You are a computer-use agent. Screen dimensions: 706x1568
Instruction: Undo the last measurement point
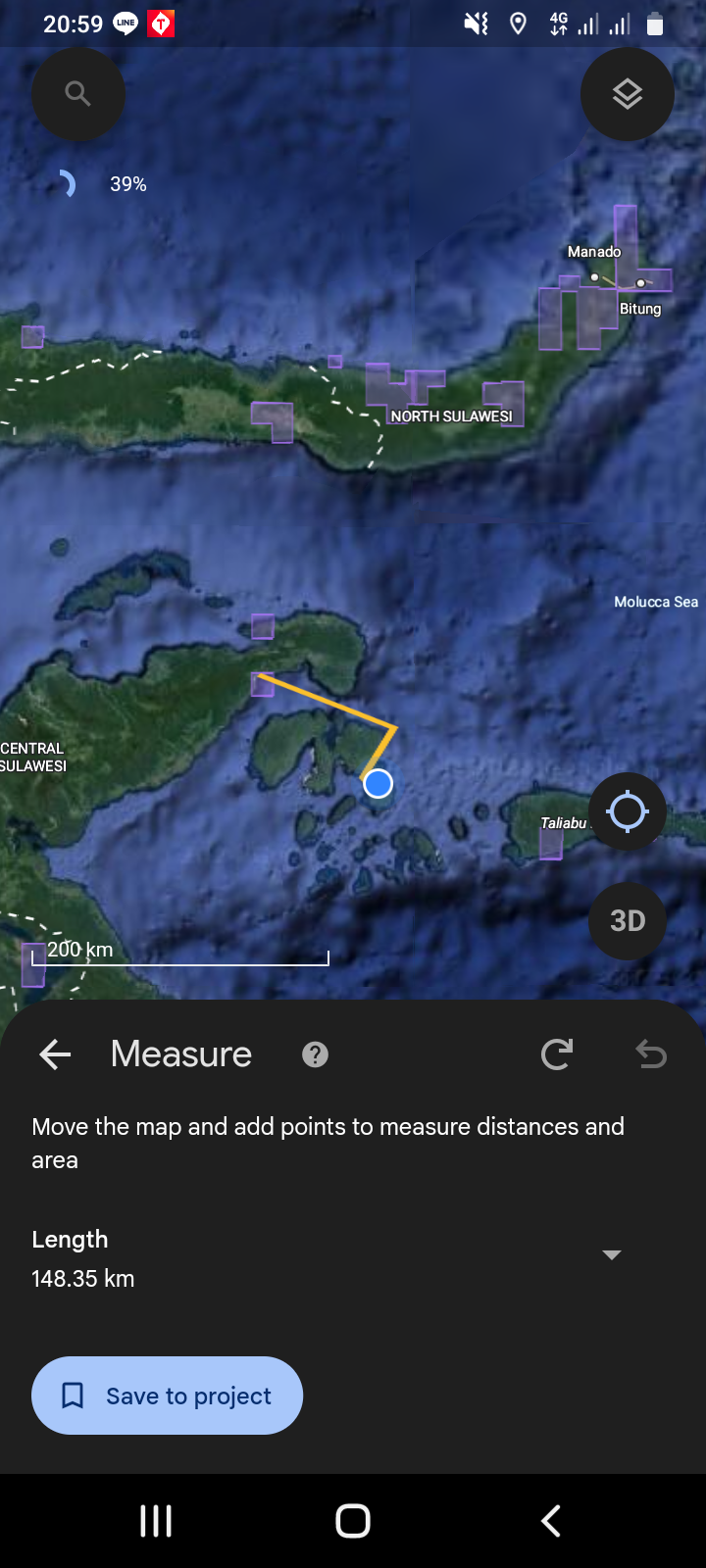(x=651, y=1054)
